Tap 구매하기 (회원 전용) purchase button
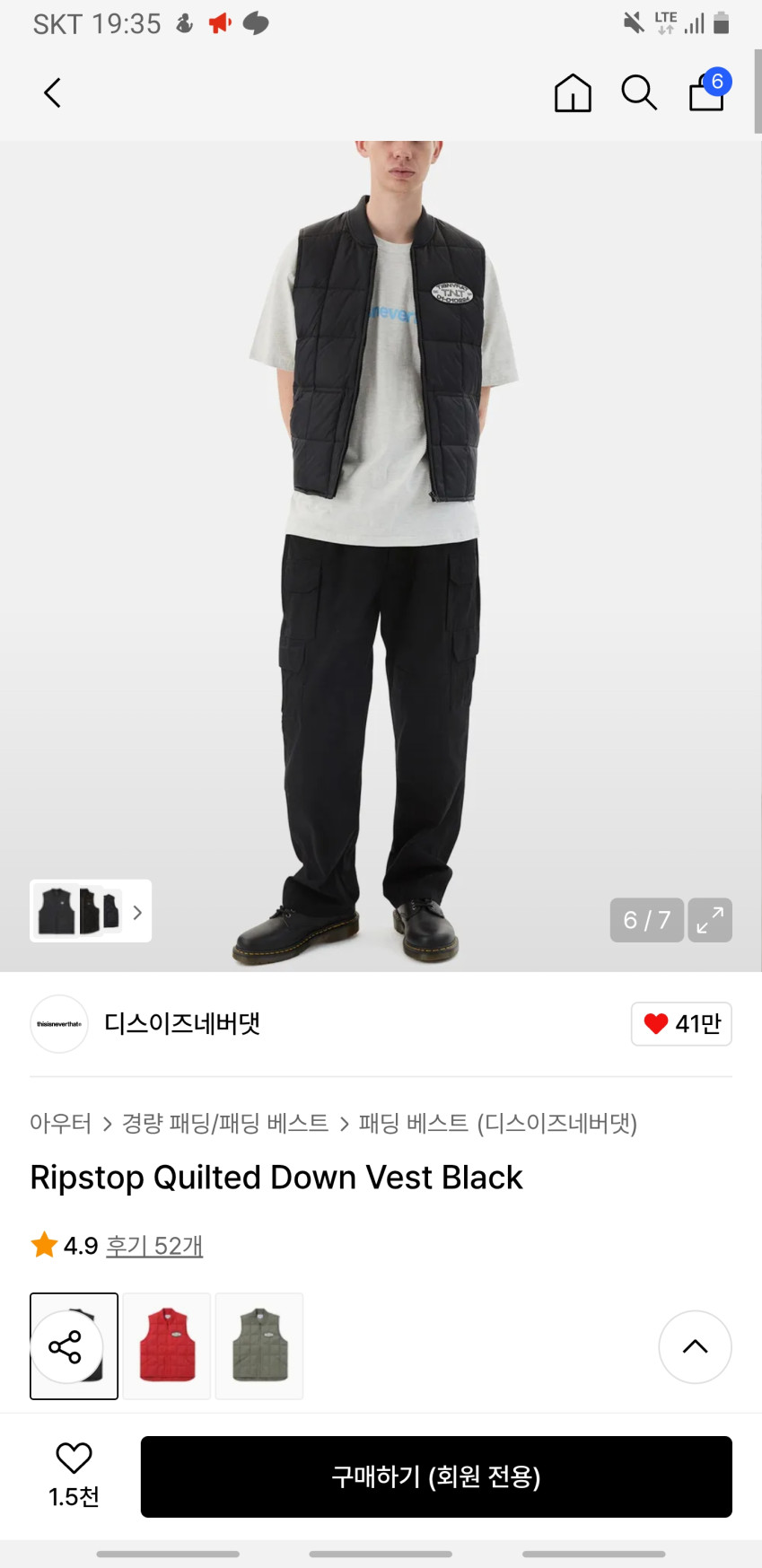The width and height of the screenshot is (762, 1568). pos(436,1476)
